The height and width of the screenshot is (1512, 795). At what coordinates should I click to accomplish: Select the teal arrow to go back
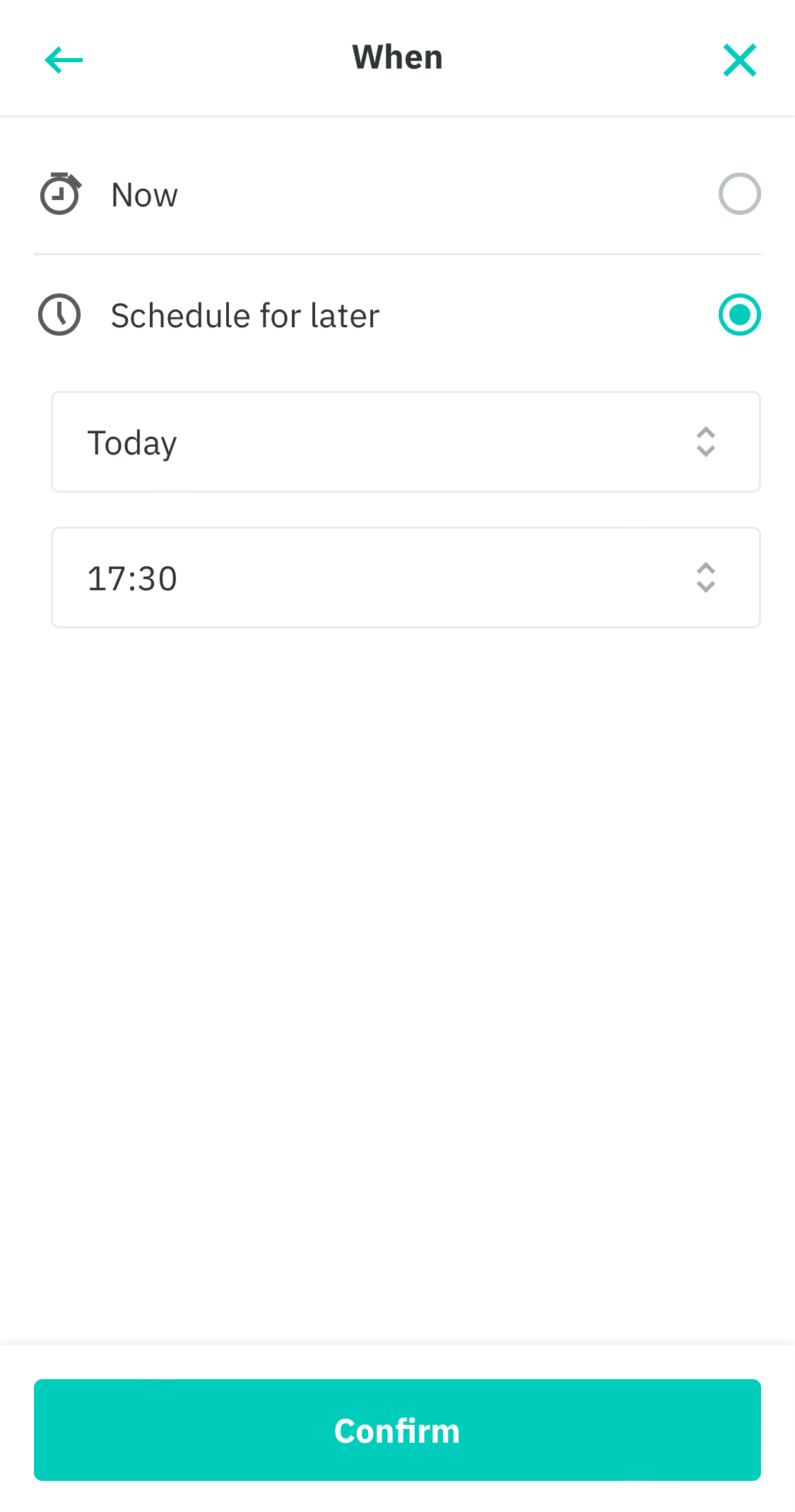pos(63,59)
